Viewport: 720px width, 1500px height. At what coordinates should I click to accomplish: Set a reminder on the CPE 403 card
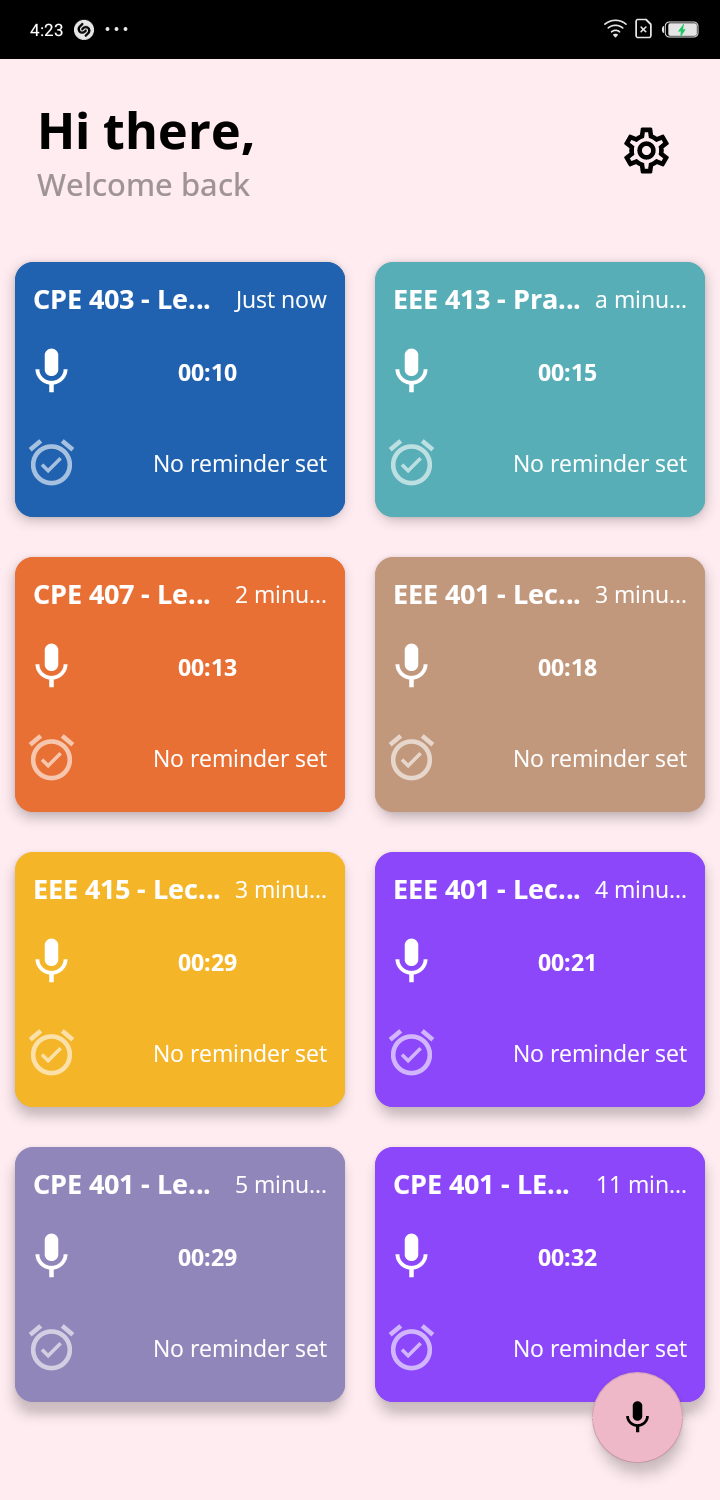click(51, 462)
